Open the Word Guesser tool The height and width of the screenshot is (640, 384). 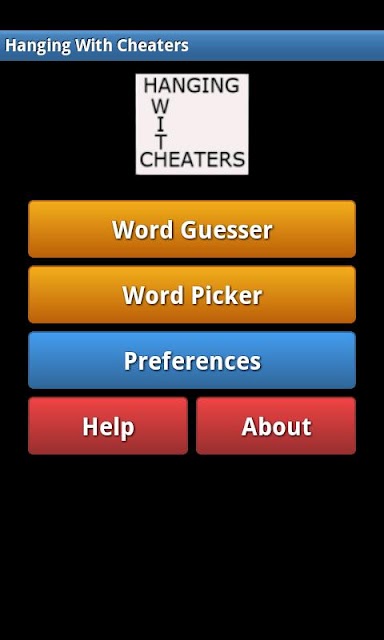(192, 229)
